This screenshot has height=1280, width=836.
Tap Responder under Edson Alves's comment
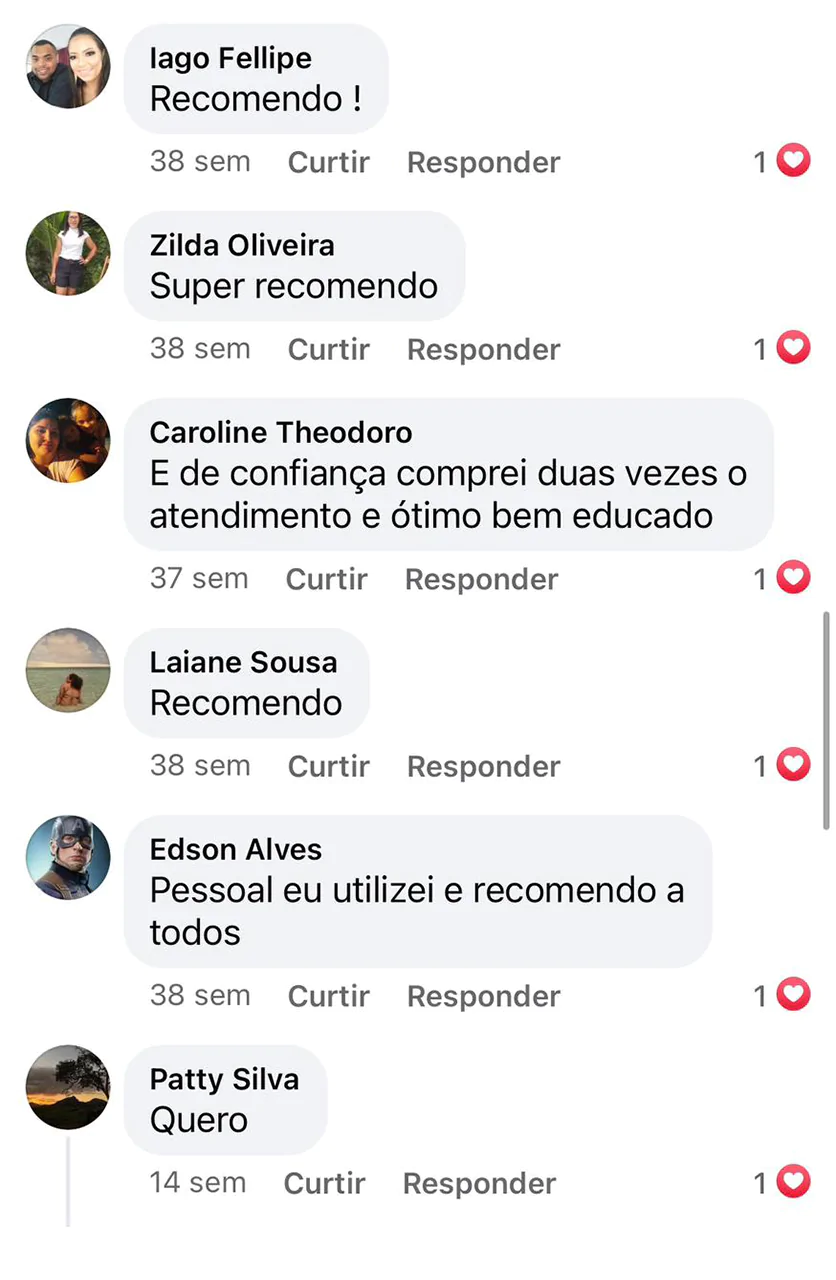[x=483, y=996]
